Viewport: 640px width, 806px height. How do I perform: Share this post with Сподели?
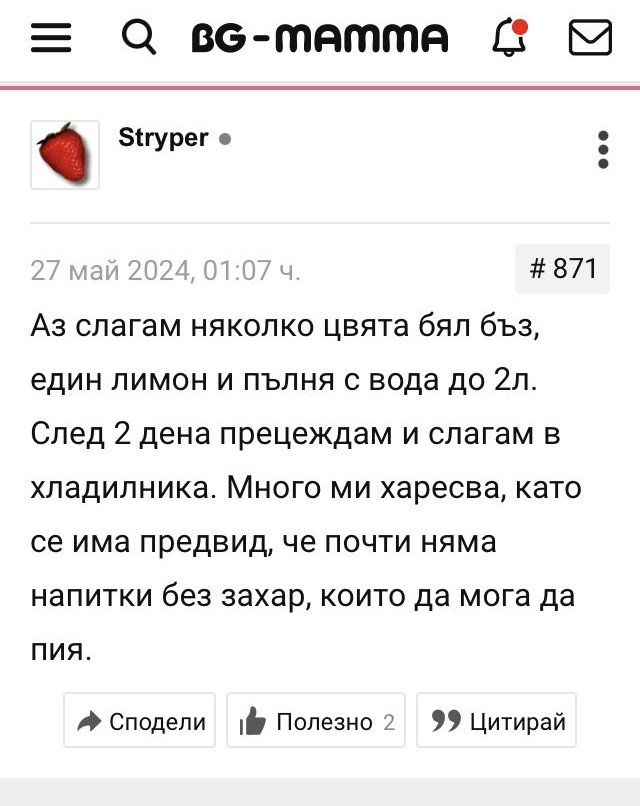coord(140,721)
